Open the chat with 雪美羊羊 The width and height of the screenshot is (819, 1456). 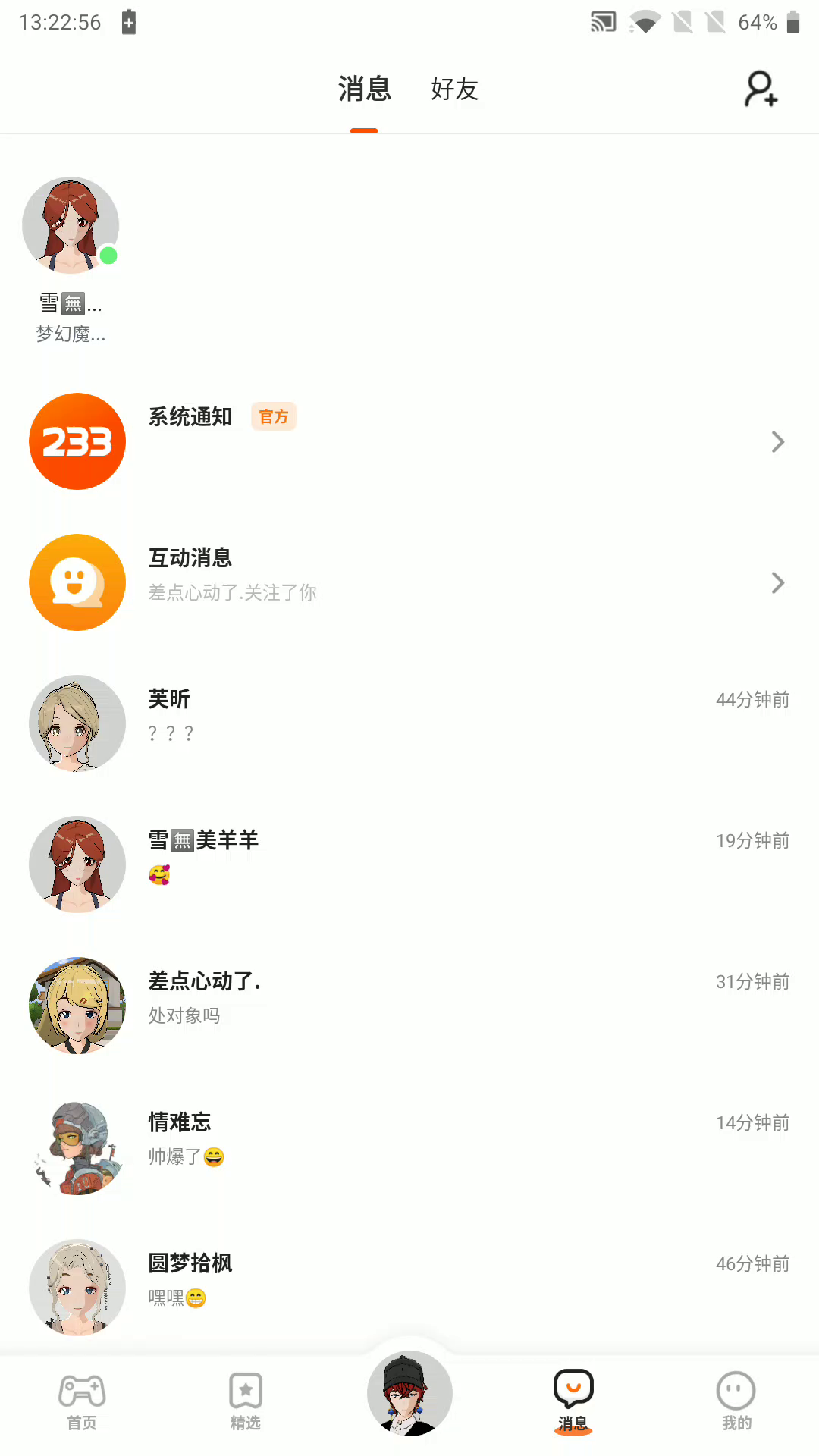409,864
